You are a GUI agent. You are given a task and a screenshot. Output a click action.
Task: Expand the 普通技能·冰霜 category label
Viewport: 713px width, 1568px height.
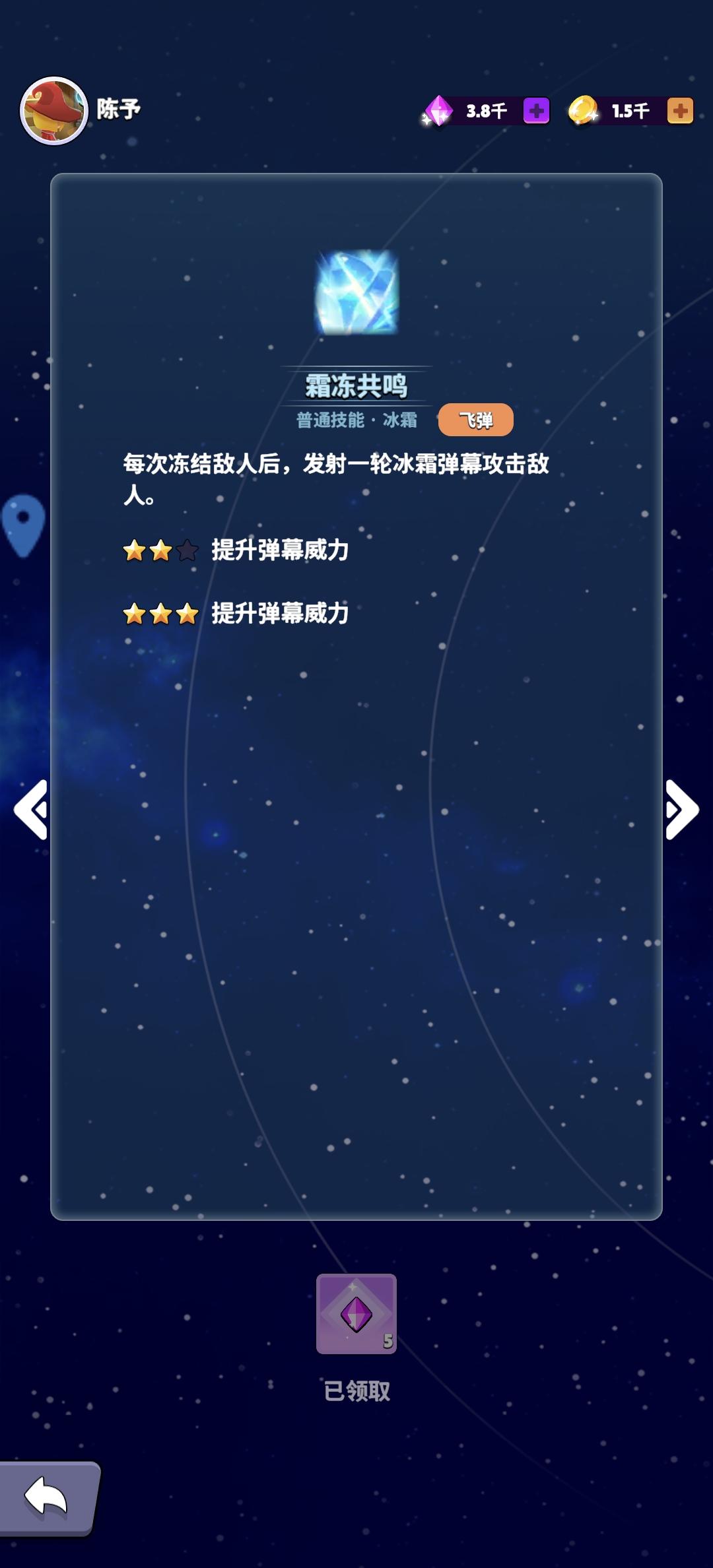(x=356, y=420)
